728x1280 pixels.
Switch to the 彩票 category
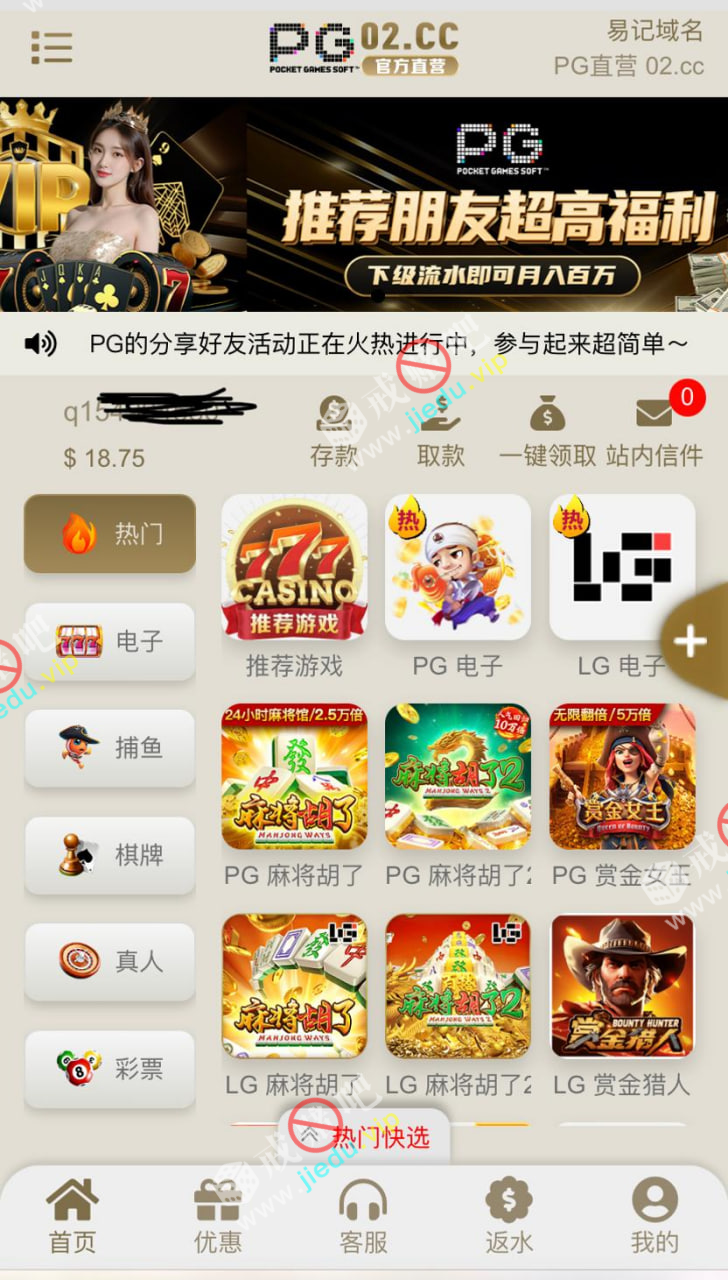pyautogui.click(x=110, y=1069)
